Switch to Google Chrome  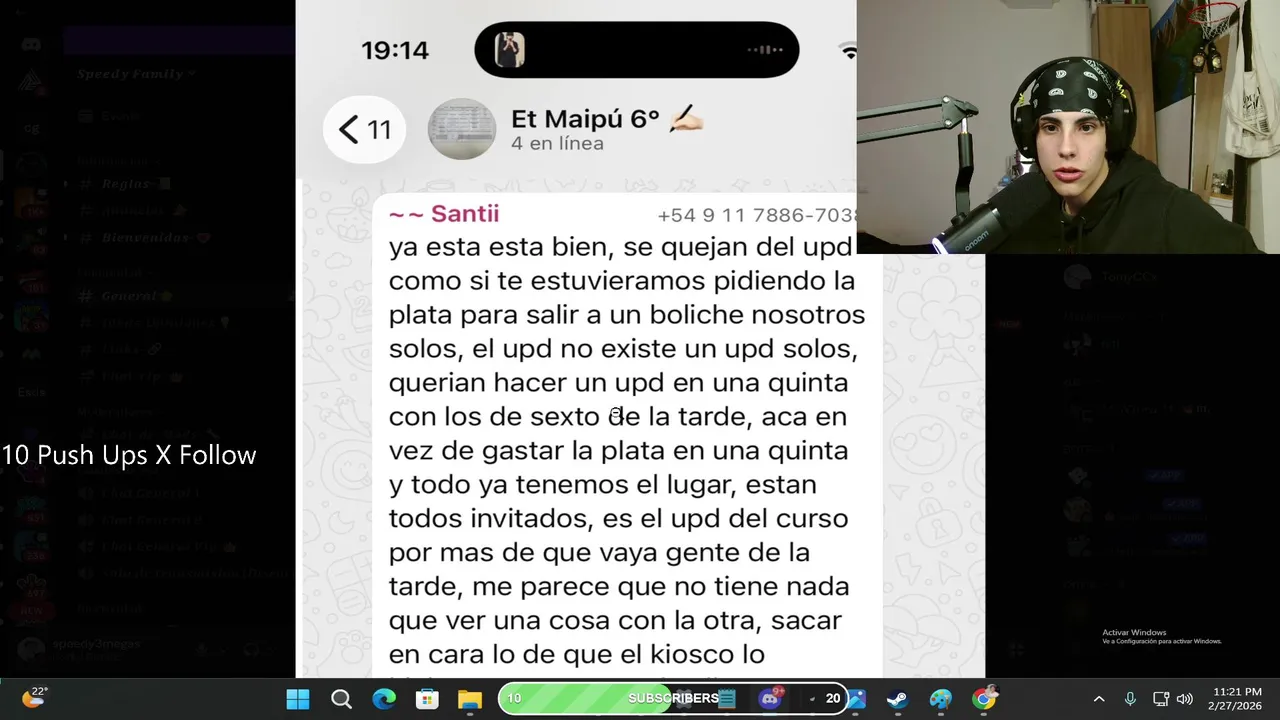[x=984, y=699]
